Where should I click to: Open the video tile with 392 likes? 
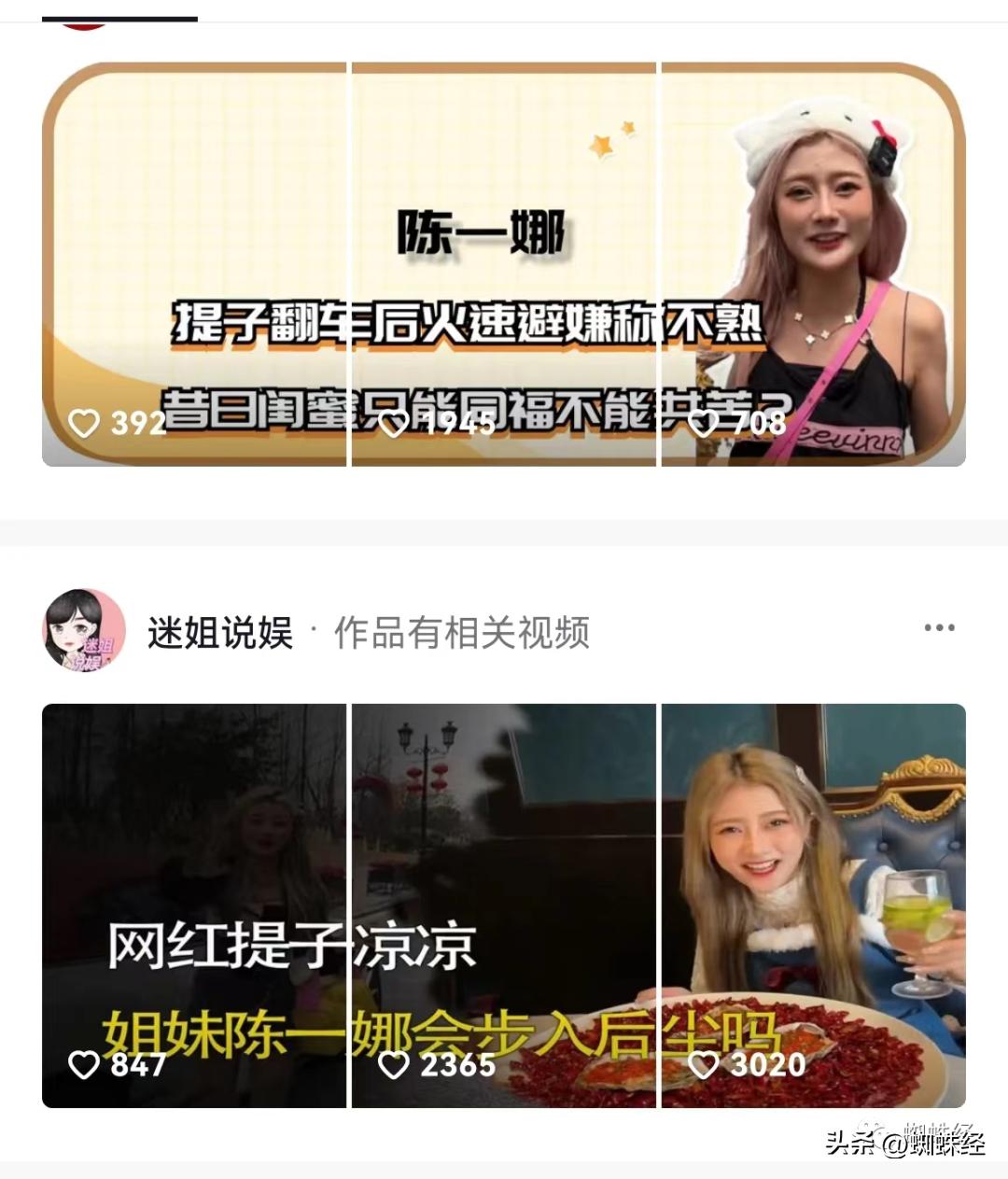point(194,264)
